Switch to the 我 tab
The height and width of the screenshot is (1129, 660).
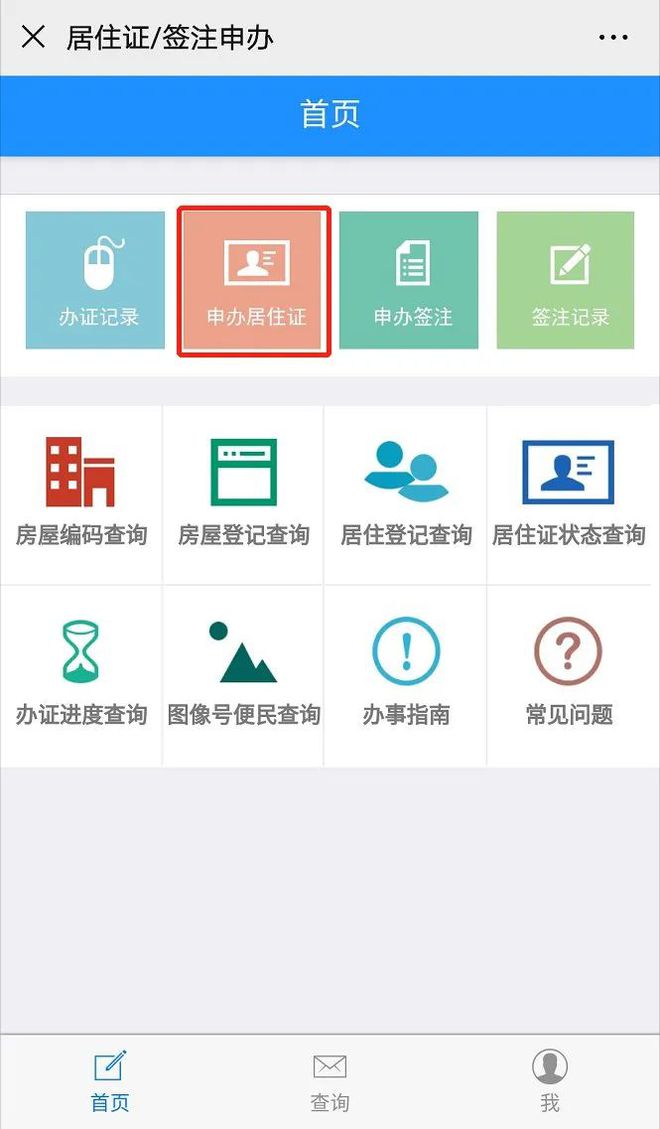[x=549, y=1081]
